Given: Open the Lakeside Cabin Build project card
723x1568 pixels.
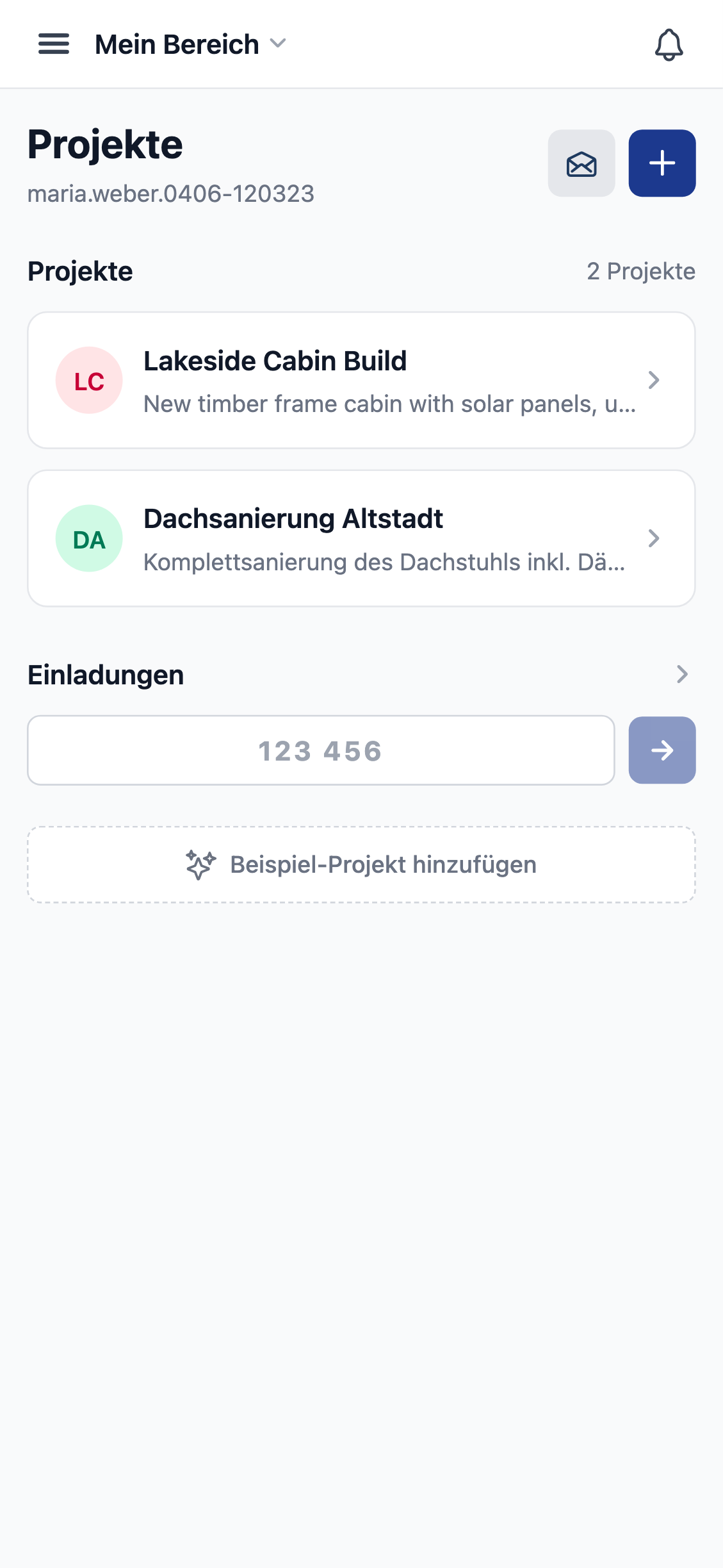Looking at the screenshot, I should point(361,379).
